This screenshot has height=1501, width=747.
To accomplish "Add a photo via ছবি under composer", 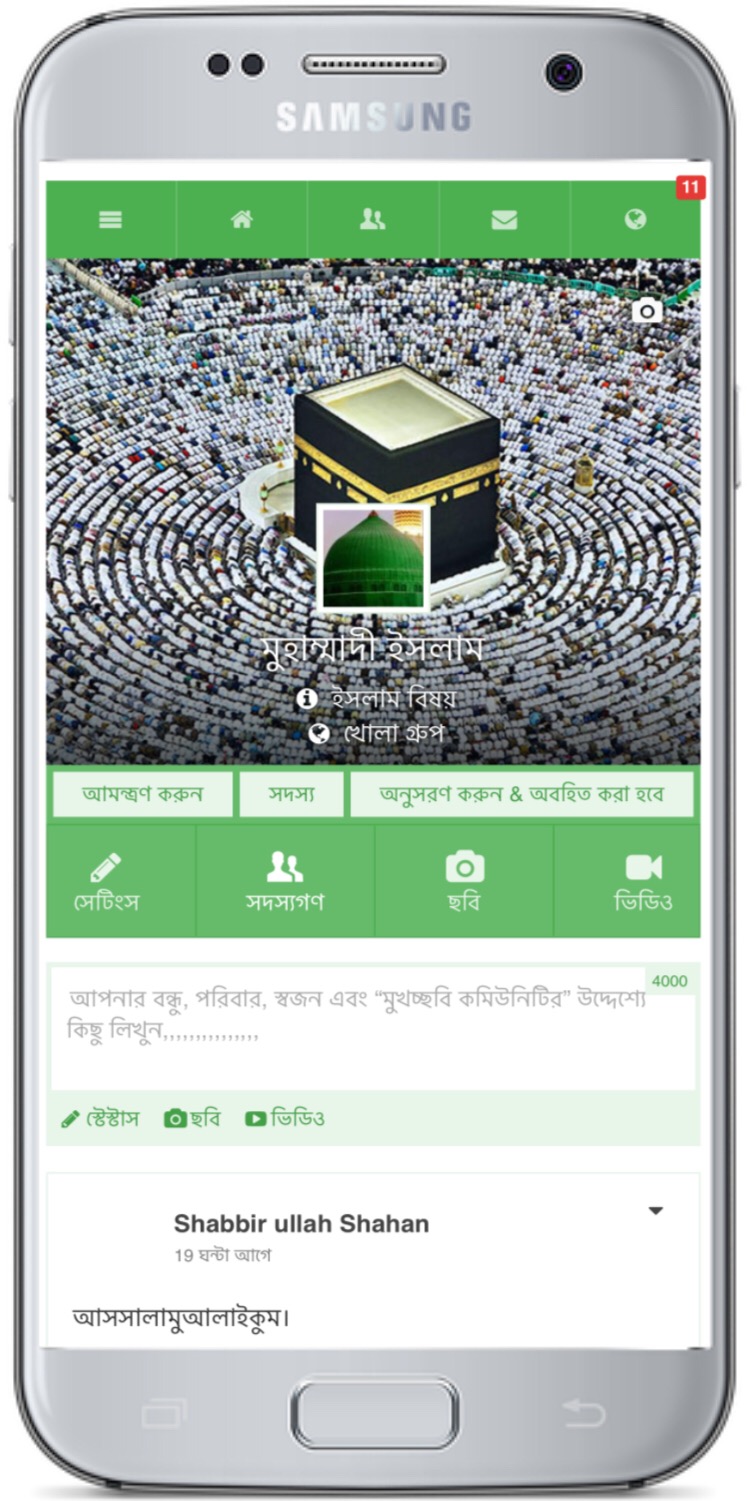I will pos(192,1118).
